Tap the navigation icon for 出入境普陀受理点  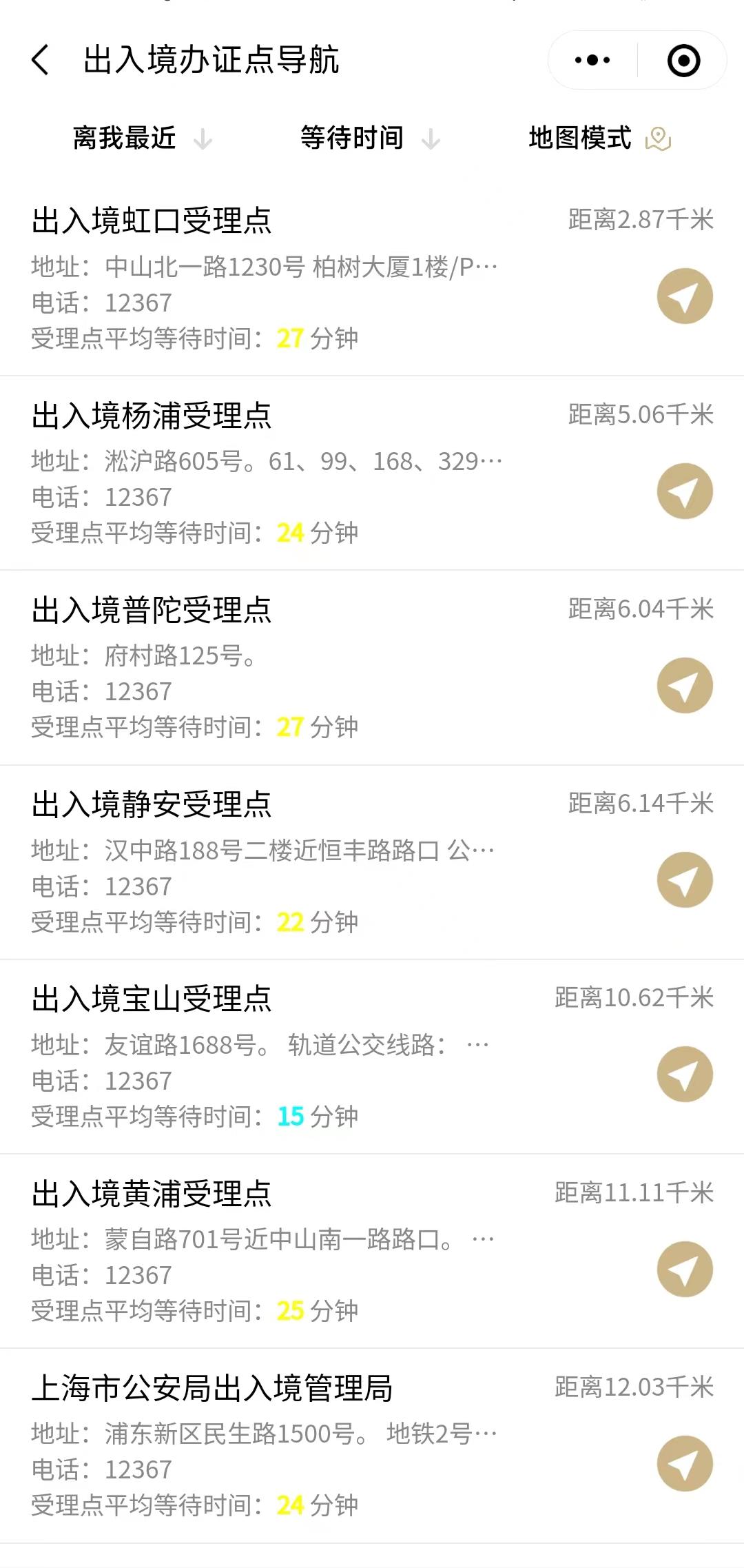tap(684, 685)
